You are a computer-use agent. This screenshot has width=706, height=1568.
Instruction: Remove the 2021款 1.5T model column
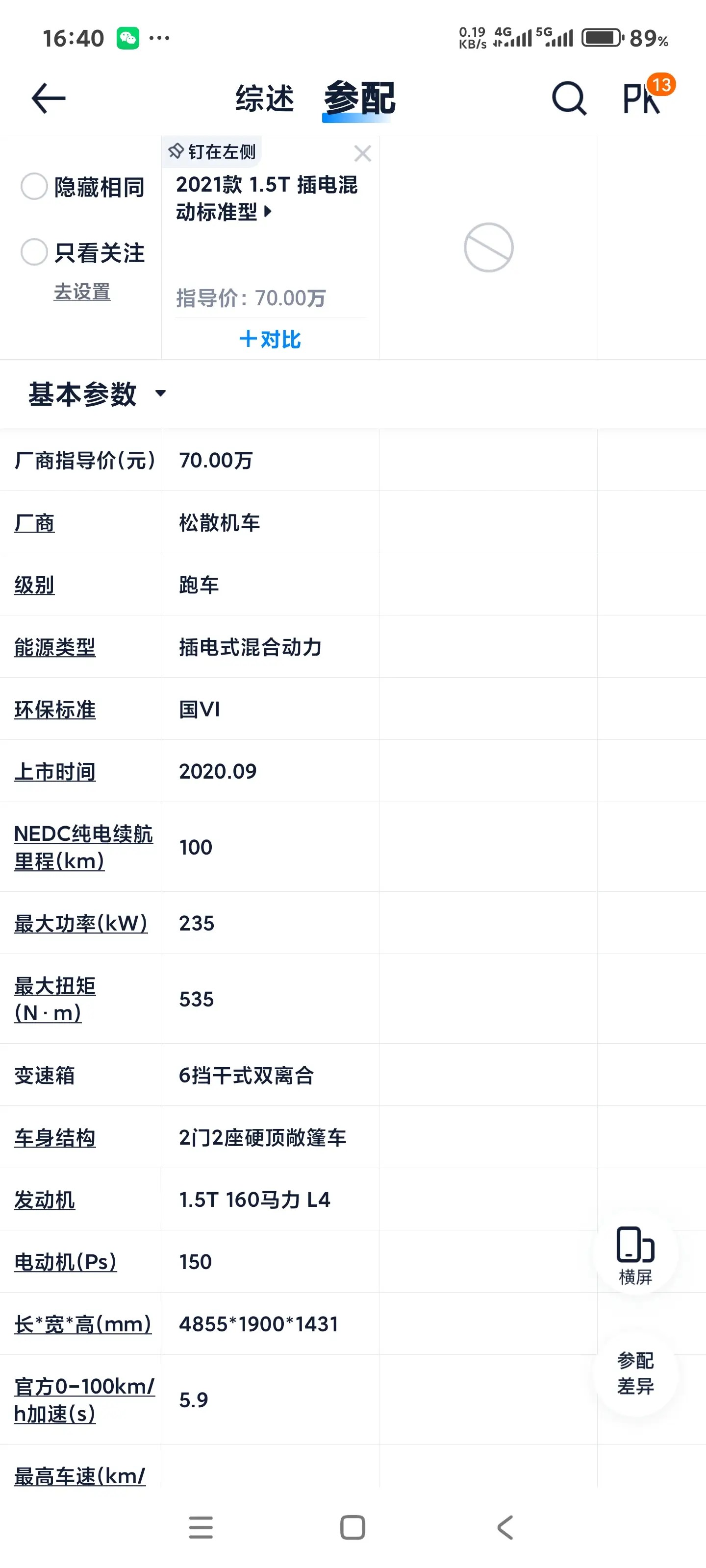(x=362, y=153)
